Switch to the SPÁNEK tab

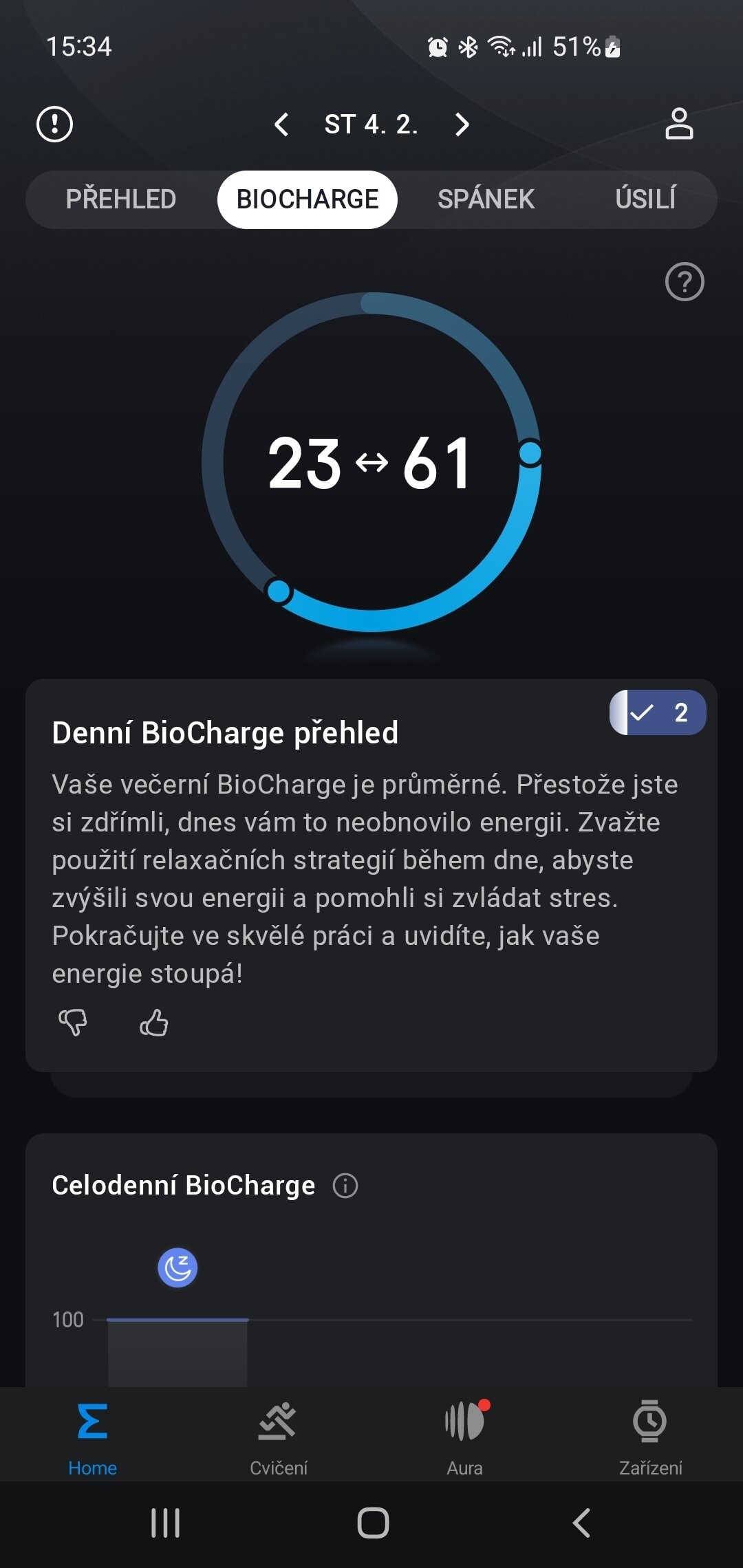[486, 199]
